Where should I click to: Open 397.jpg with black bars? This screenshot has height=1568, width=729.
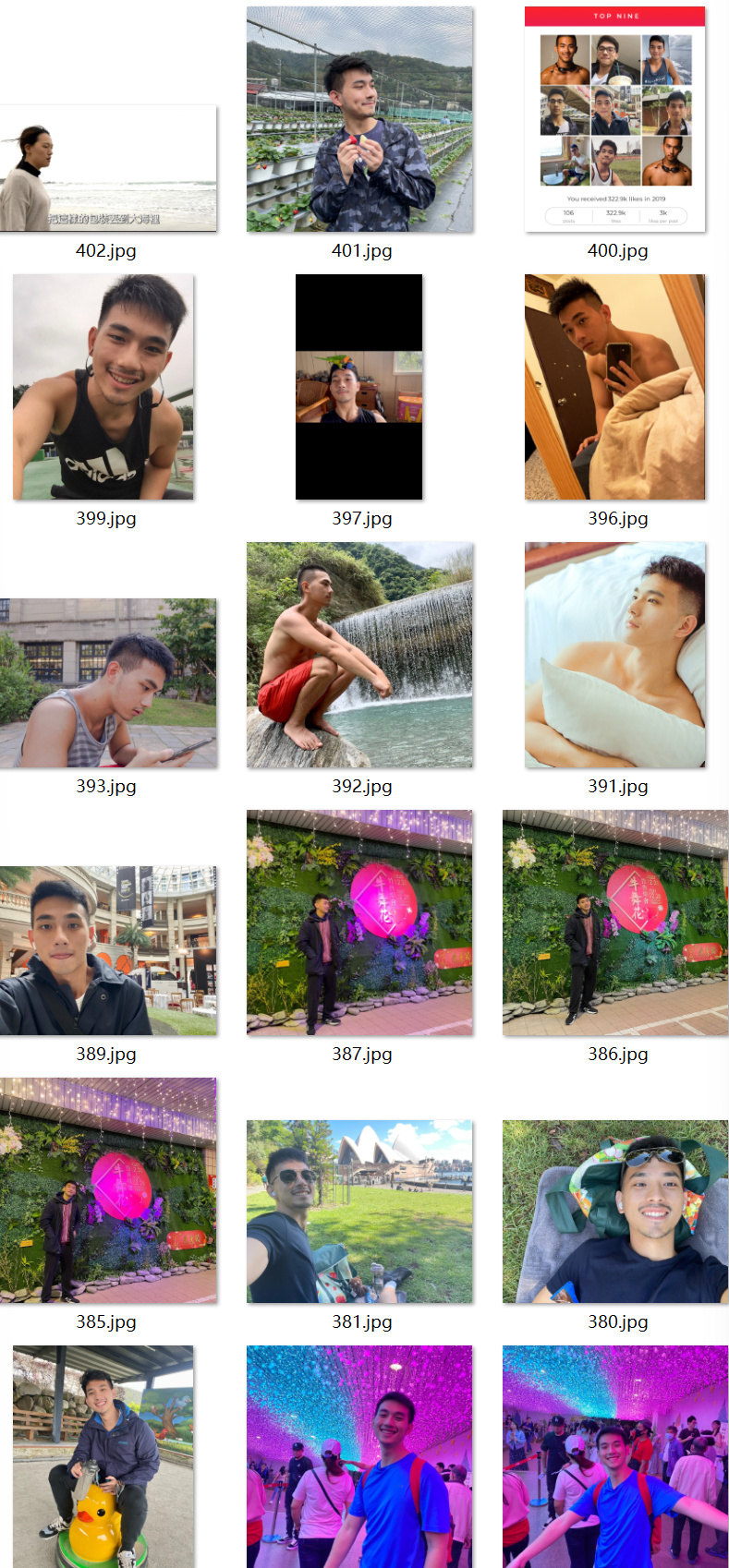coord(359,387)
